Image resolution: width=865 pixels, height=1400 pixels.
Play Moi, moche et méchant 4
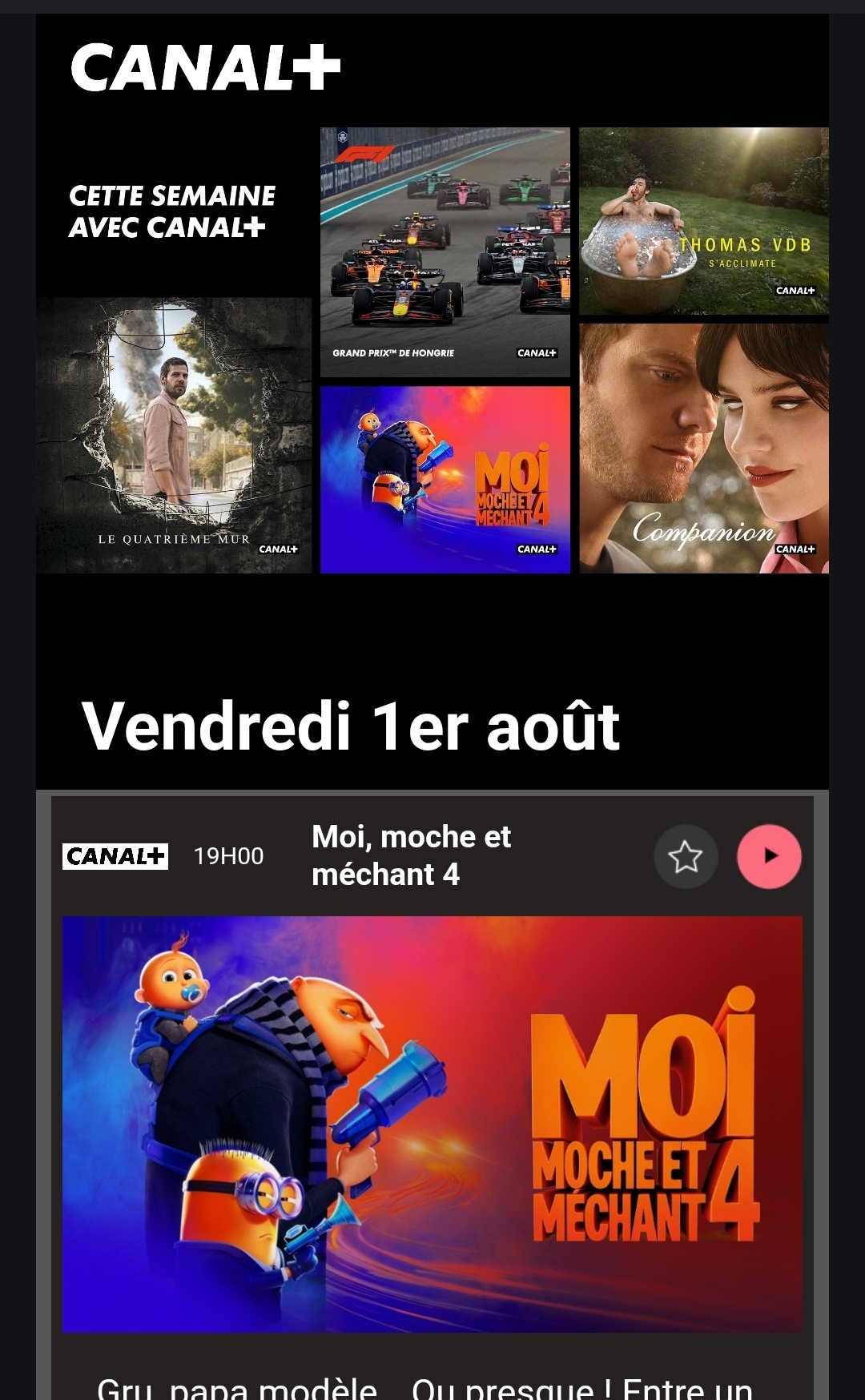click(x=769, y=856)
